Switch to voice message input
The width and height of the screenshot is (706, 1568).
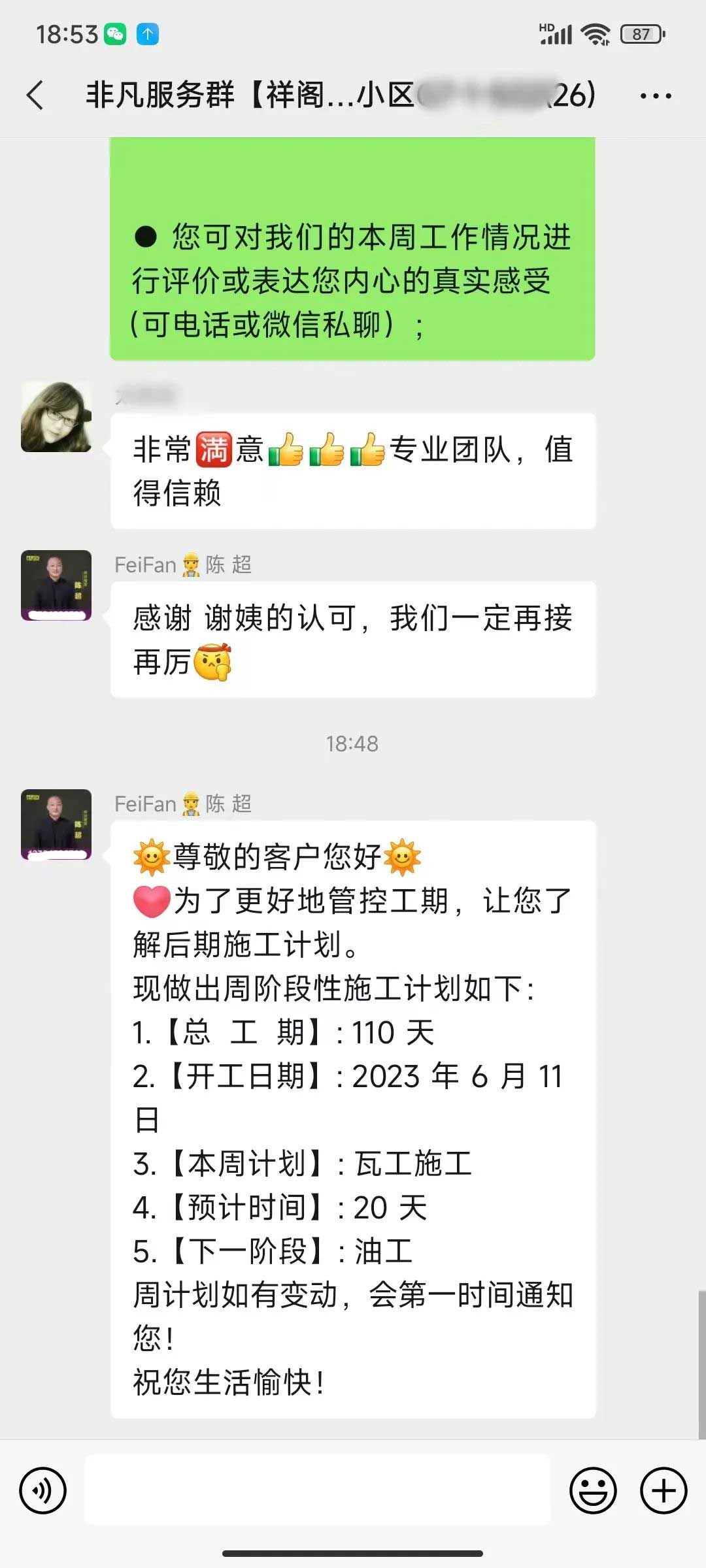pyautogui.click(x=43, y=1491)
